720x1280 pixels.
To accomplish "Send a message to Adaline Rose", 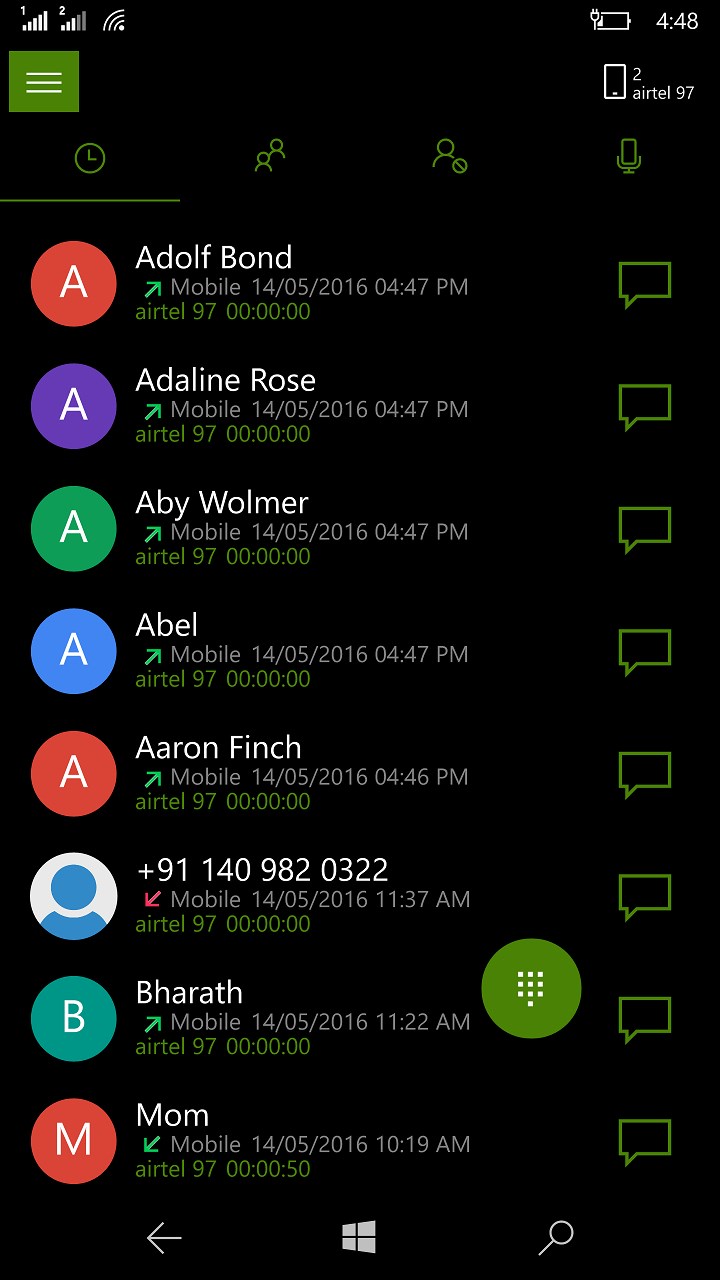I will point(644,407).
